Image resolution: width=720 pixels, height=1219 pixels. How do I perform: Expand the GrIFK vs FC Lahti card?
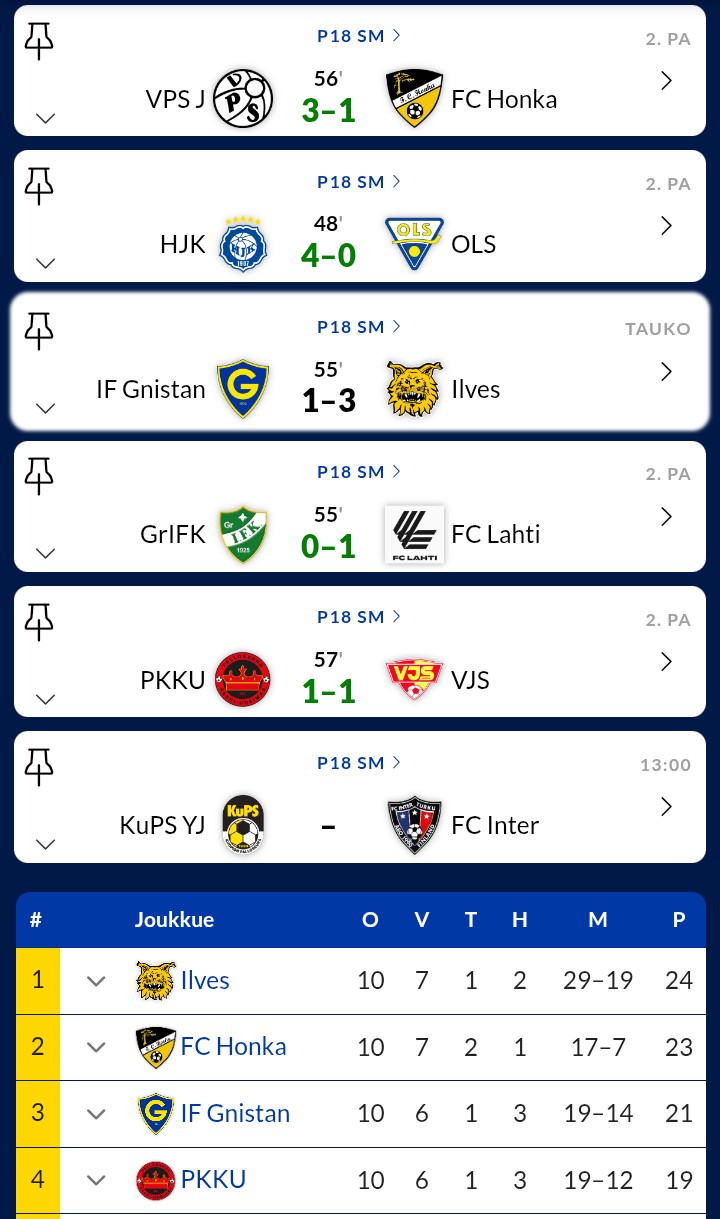point(45,553)
